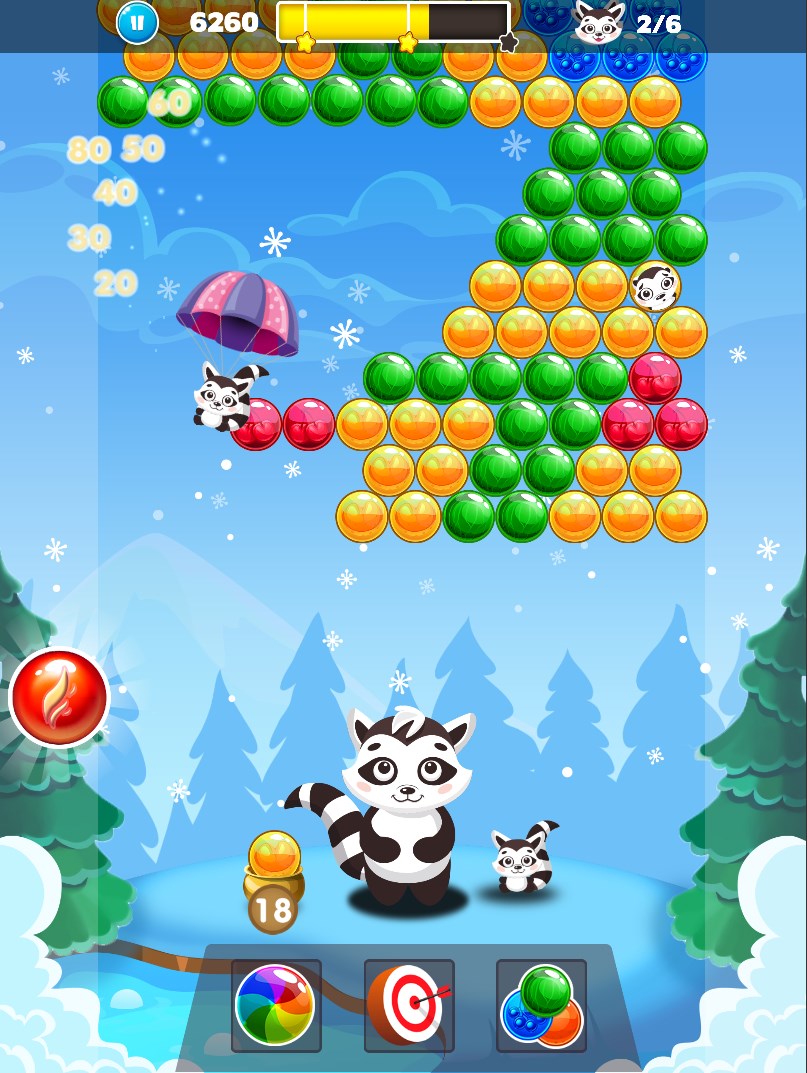Select the bullseye aim booster
This screenshot has height=1073, width=807.
click(x=408, y=1005)
